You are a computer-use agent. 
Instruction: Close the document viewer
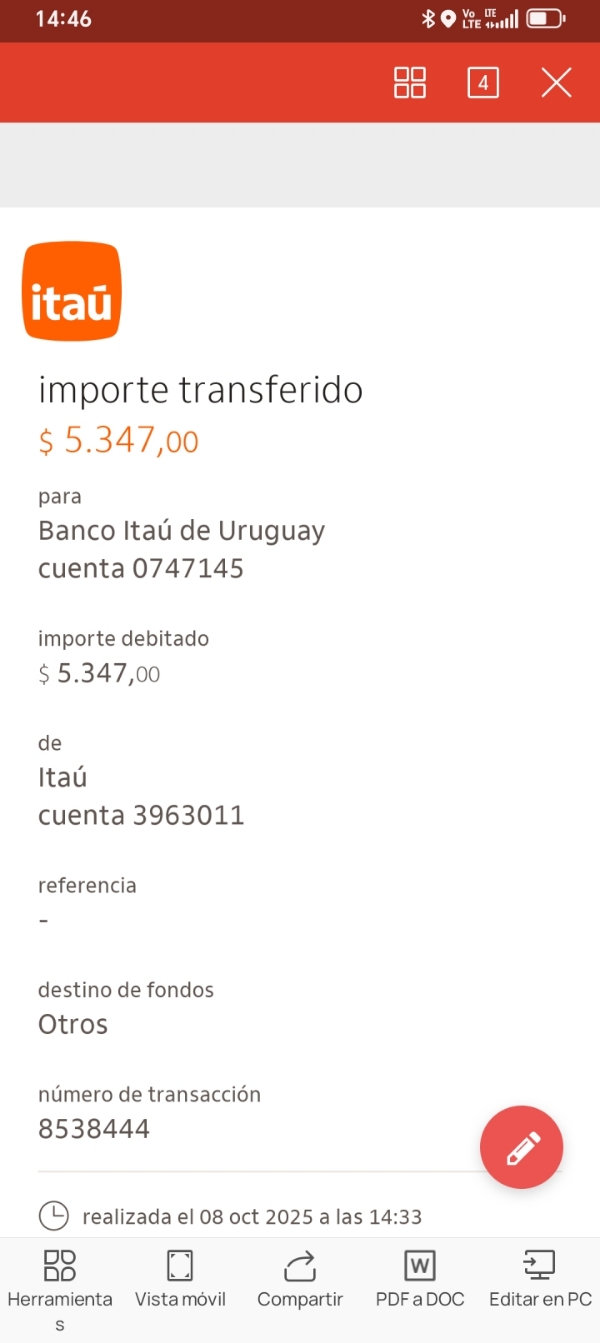(556, 83)
